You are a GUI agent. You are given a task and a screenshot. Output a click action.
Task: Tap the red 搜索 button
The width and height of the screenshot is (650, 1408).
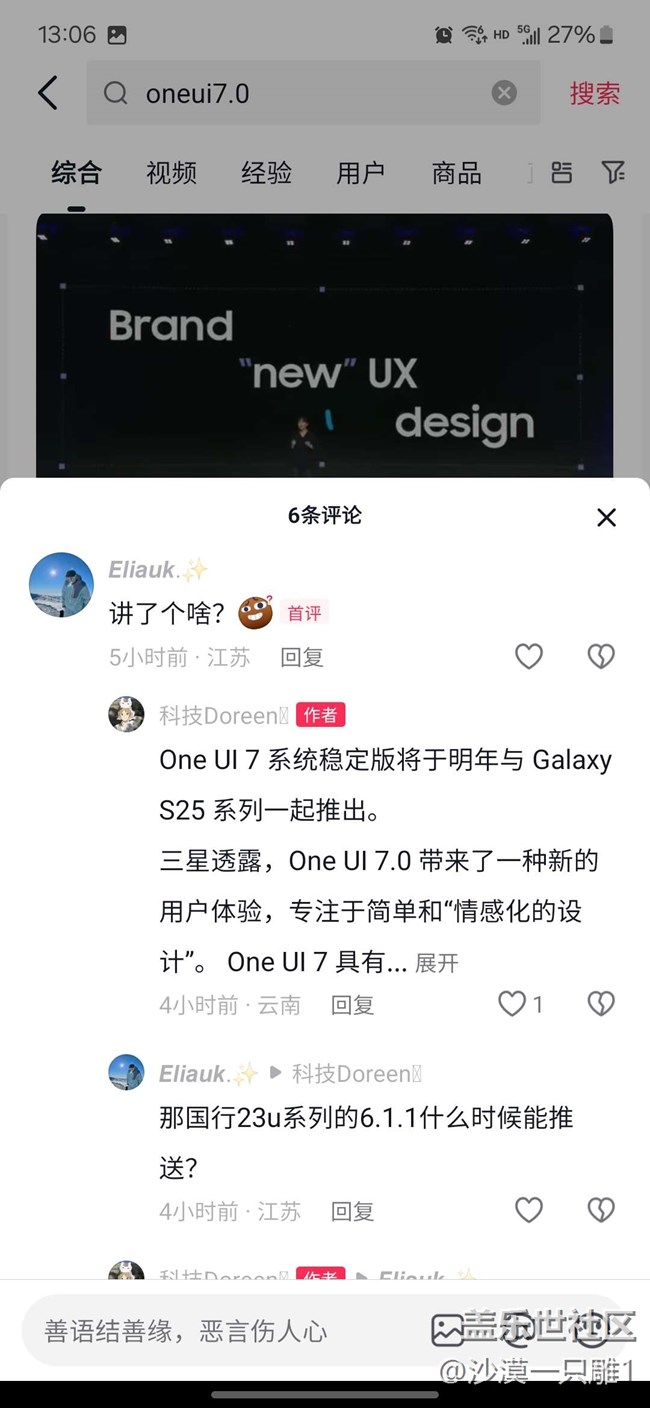coord(595,93)
